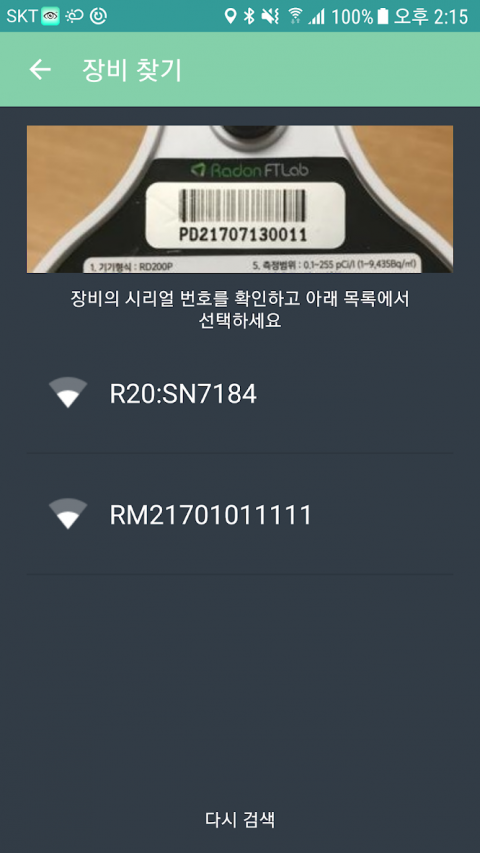Go back from the 장비 찾기 screen

pos(40,70)
